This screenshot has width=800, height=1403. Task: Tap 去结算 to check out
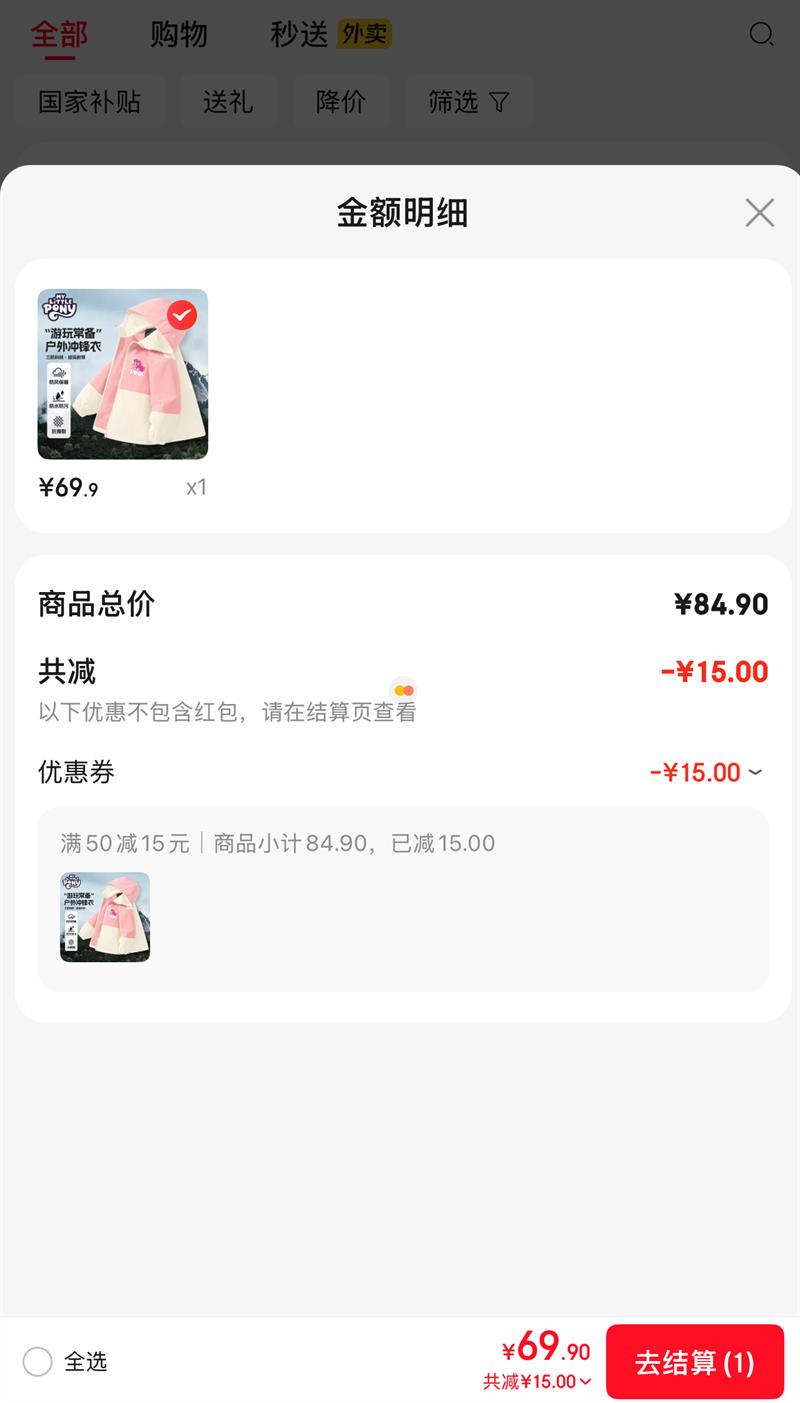tap(695, 1362)
